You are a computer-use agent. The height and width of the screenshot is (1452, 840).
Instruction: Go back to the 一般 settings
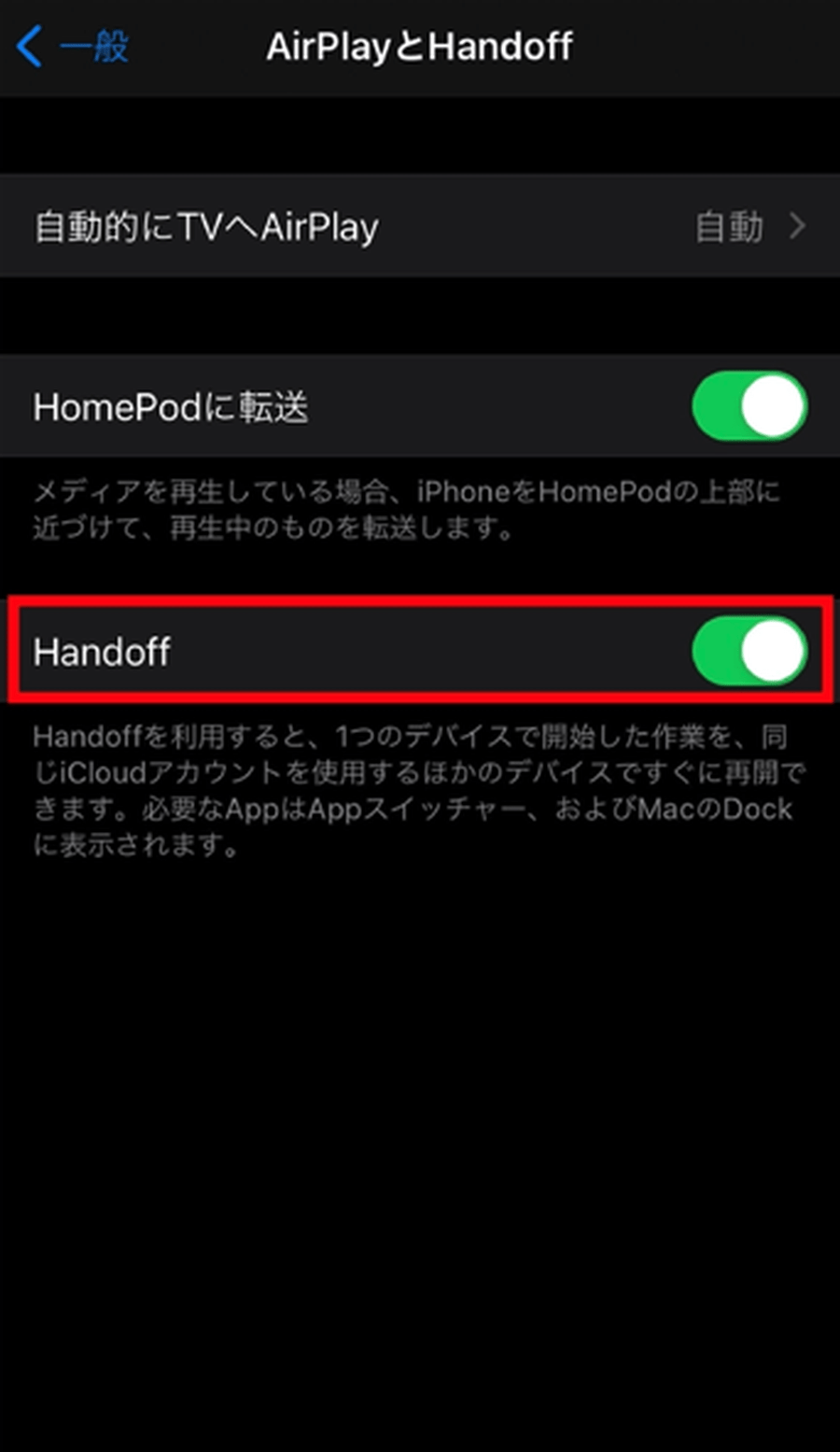73,46
